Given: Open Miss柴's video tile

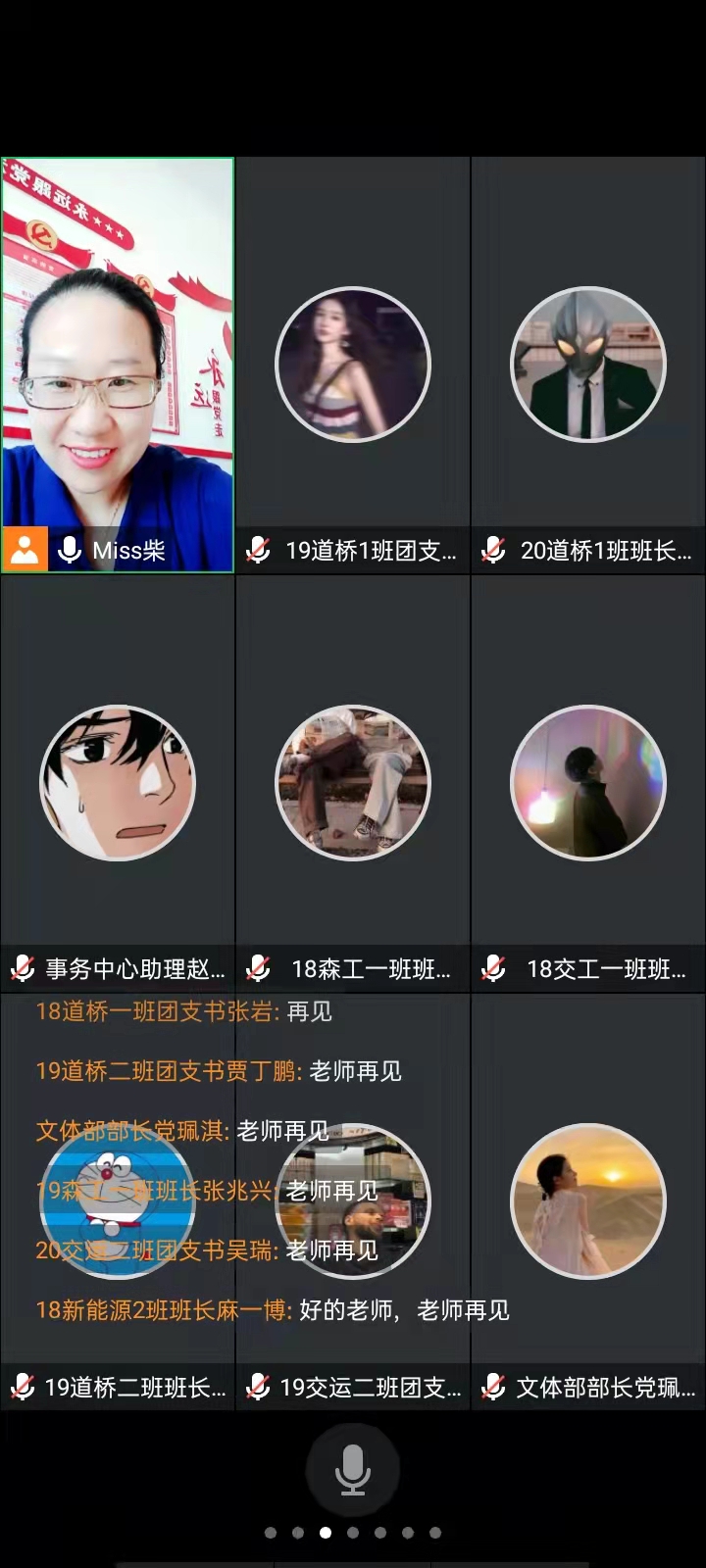Looking at the screenshot, I should click(x=118, y=365).
